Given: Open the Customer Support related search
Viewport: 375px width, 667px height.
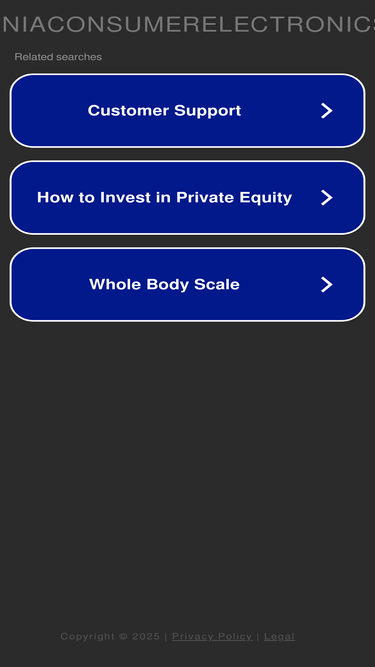Looking at the screenshot, I should point(188,111).
